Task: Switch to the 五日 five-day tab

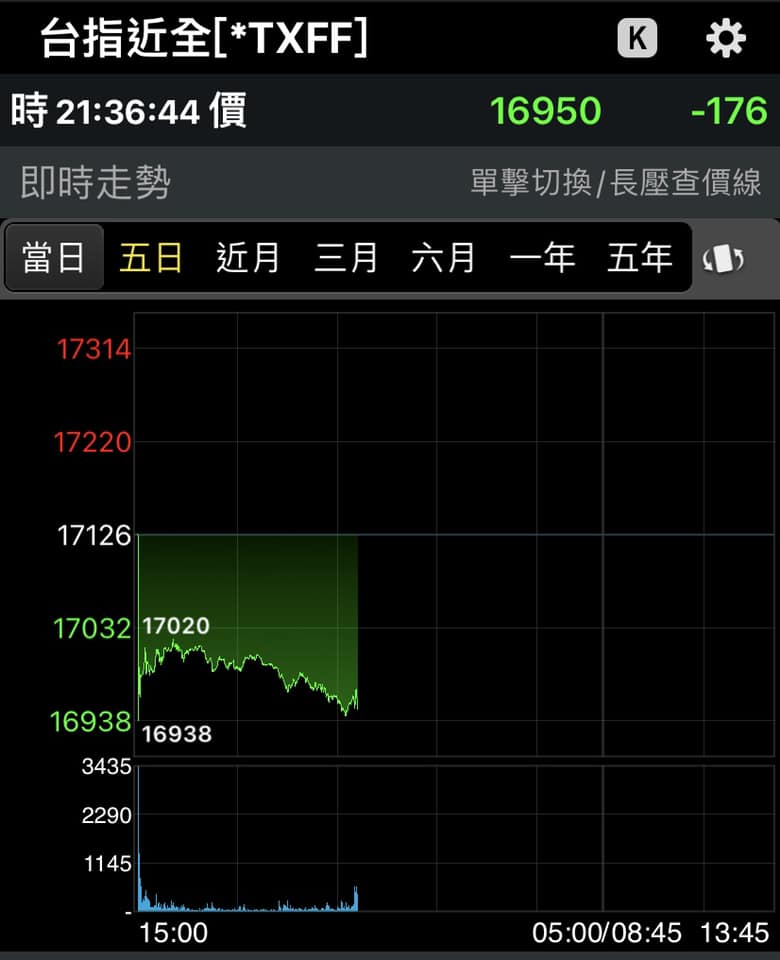Action: (x=151, y=258)
